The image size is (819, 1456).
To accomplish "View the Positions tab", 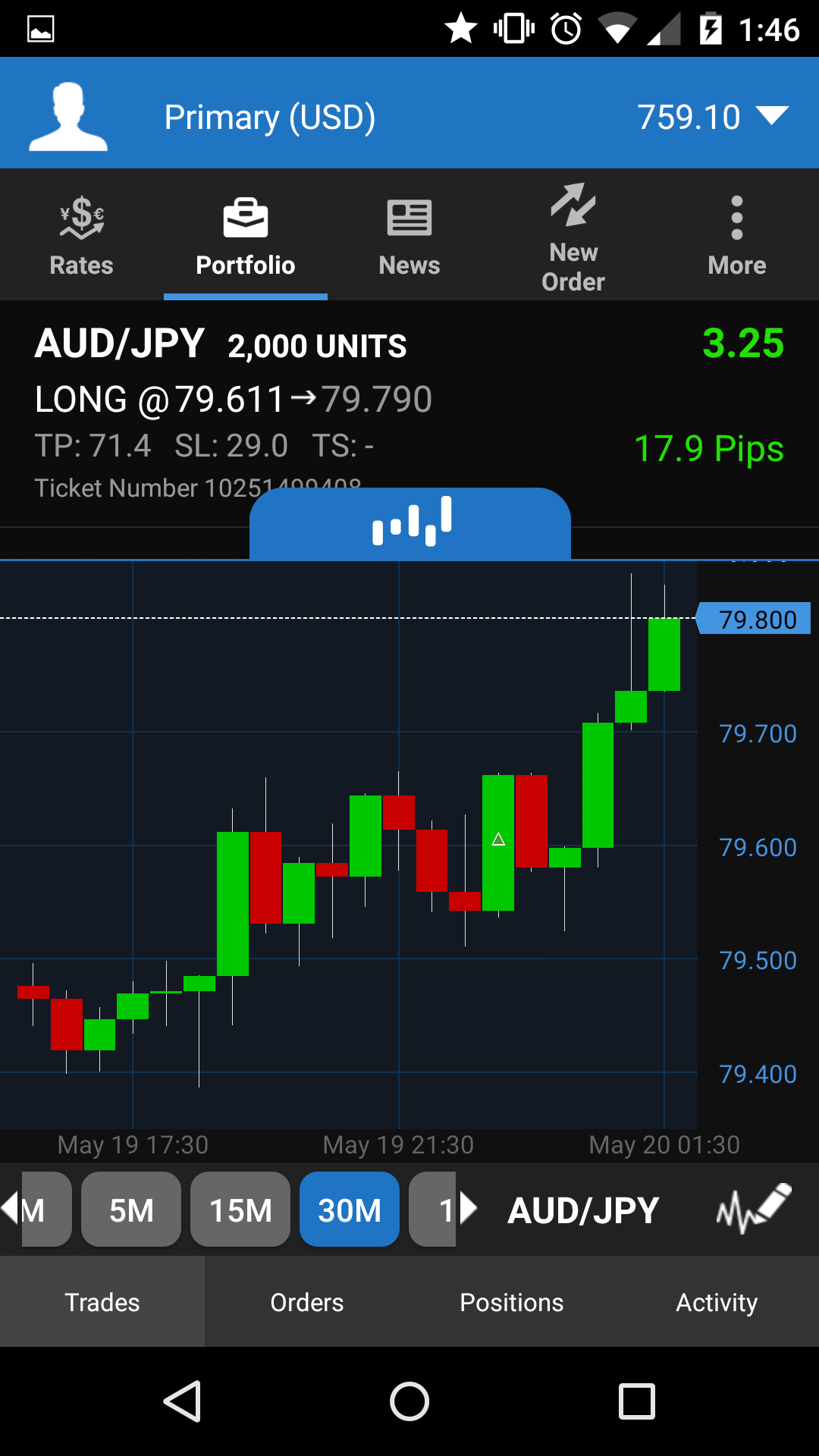I will click(x=512, y=1302).
